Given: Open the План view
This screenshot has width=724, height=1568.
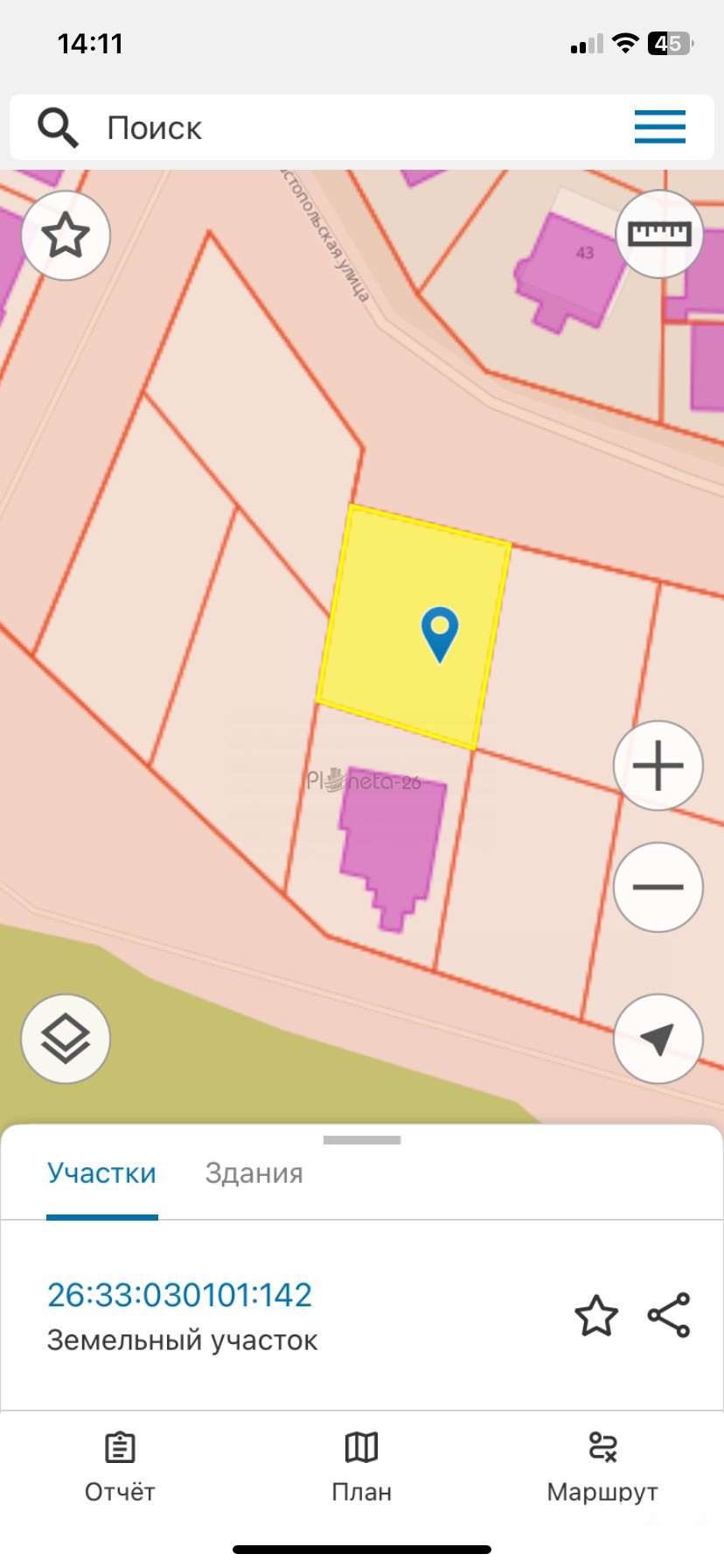Looking at the screenshot, I should [361, 1466].
